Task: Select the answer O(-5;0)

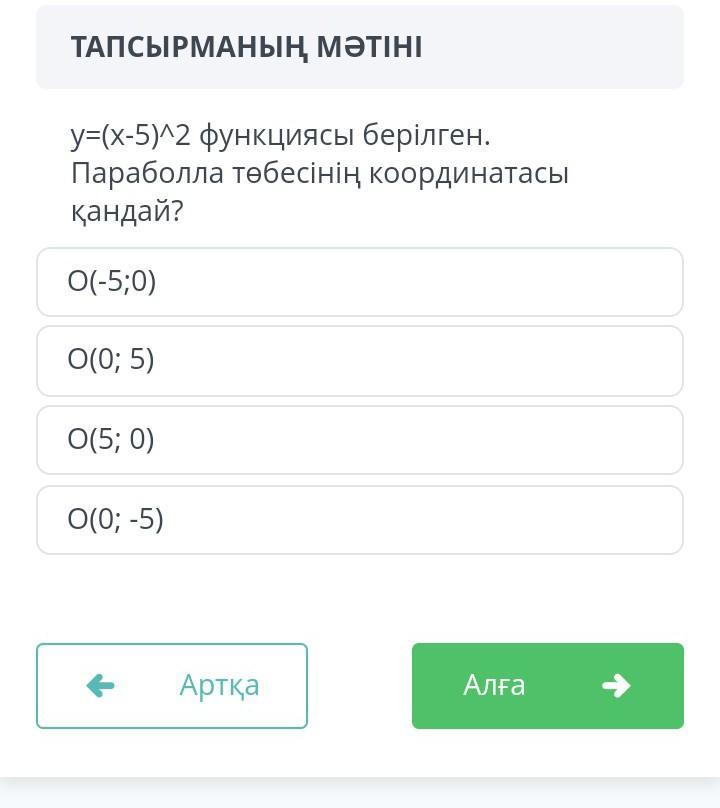Action: [x=360, y=282]
